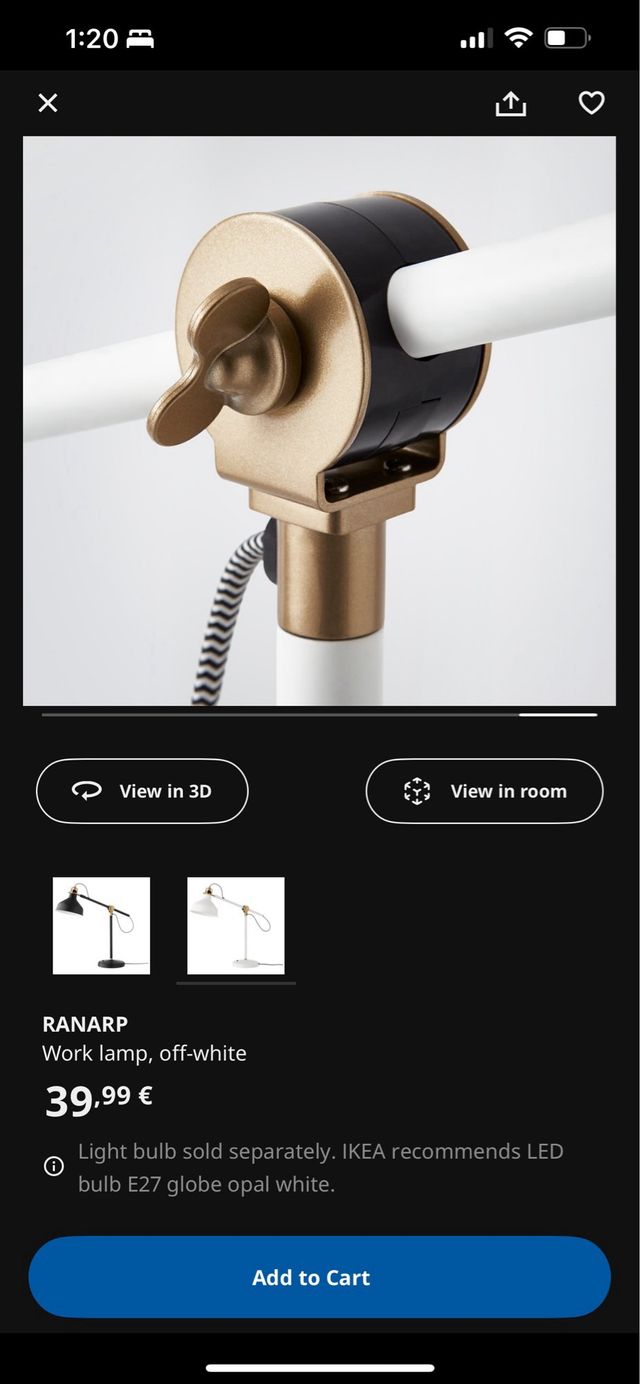Share this RANARP lamp
640x1384 pixels.
[x=510, y=103]
